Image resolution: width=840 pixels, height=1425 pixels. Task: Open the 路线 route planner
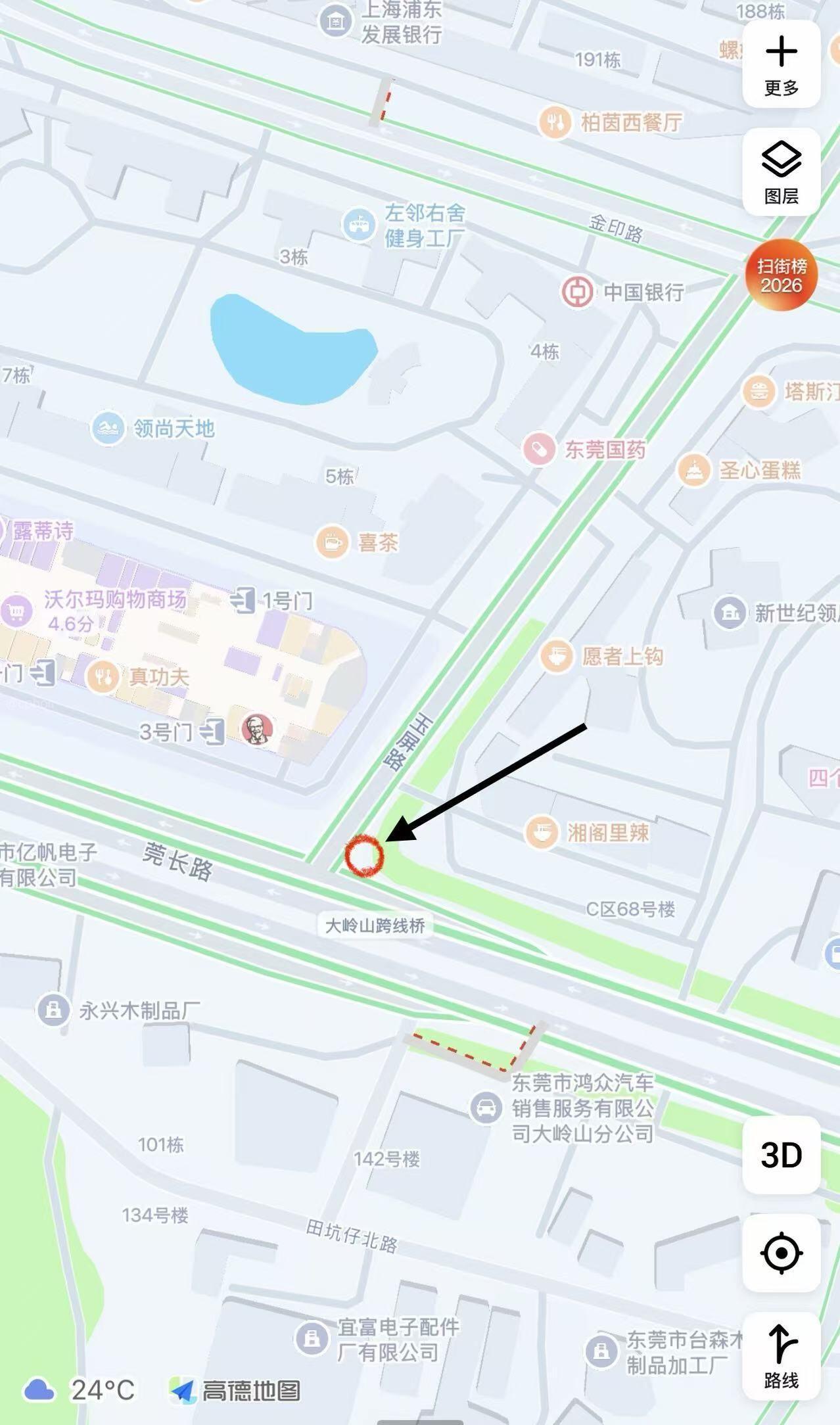pos(781,1356)
